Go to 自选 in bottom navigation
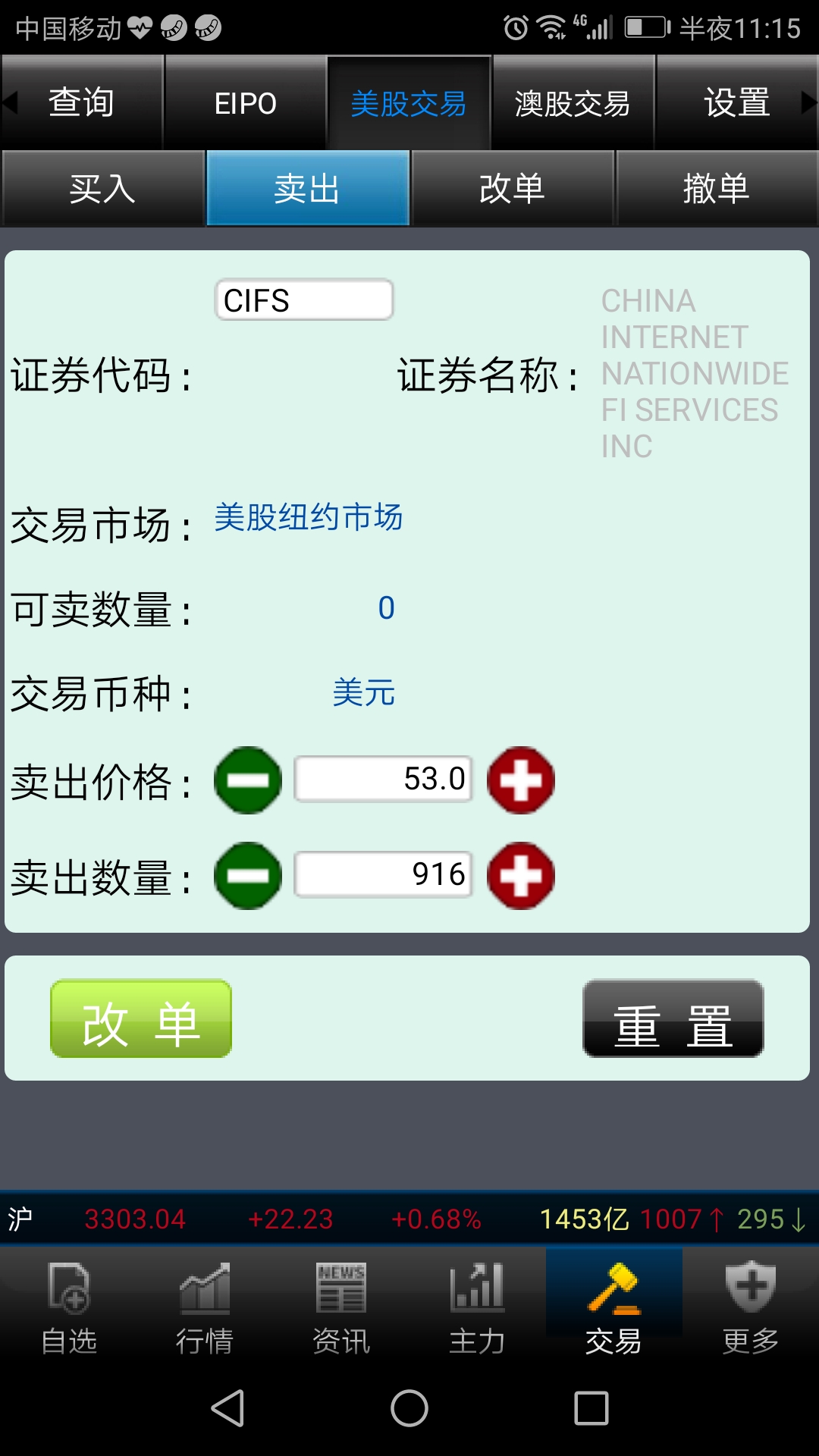Viewport: 819px width, 1456px height. coord(68,1309)
